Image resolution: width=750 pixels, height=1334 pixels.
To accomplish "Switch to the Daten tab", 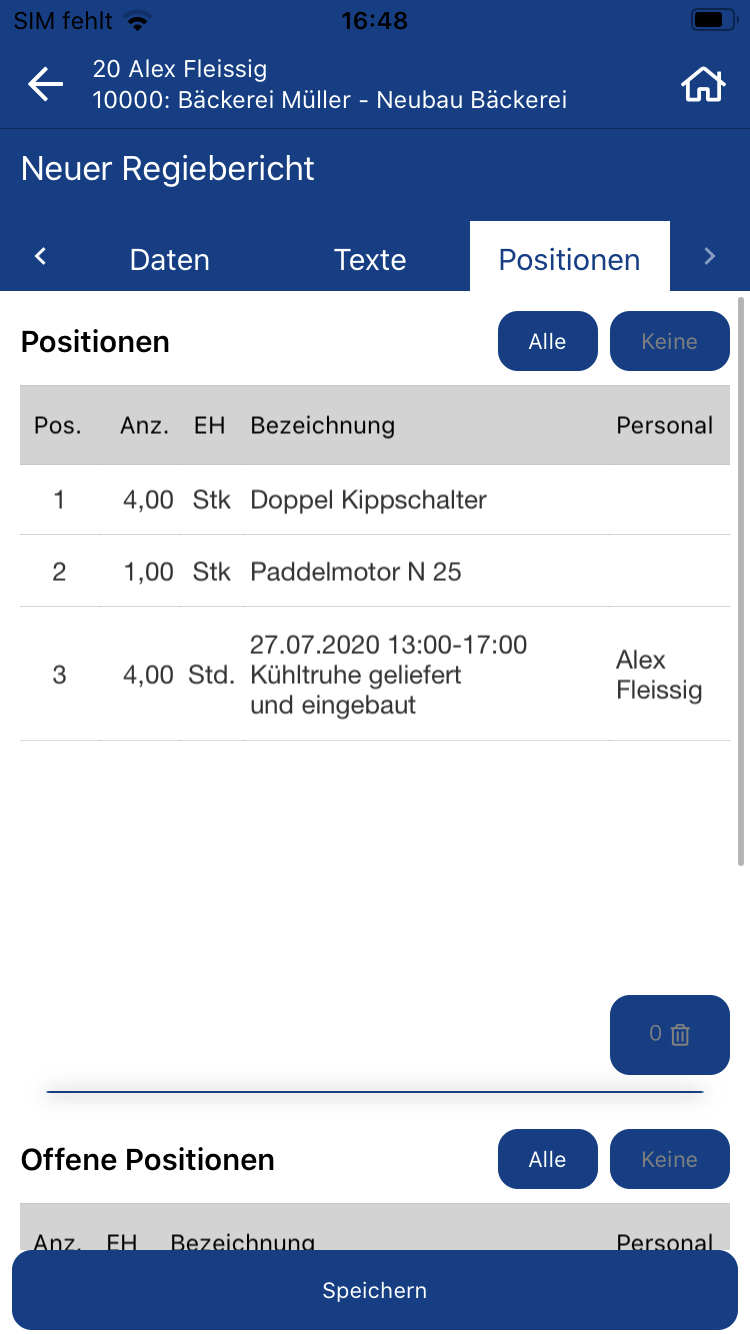I will coord(170,259).
